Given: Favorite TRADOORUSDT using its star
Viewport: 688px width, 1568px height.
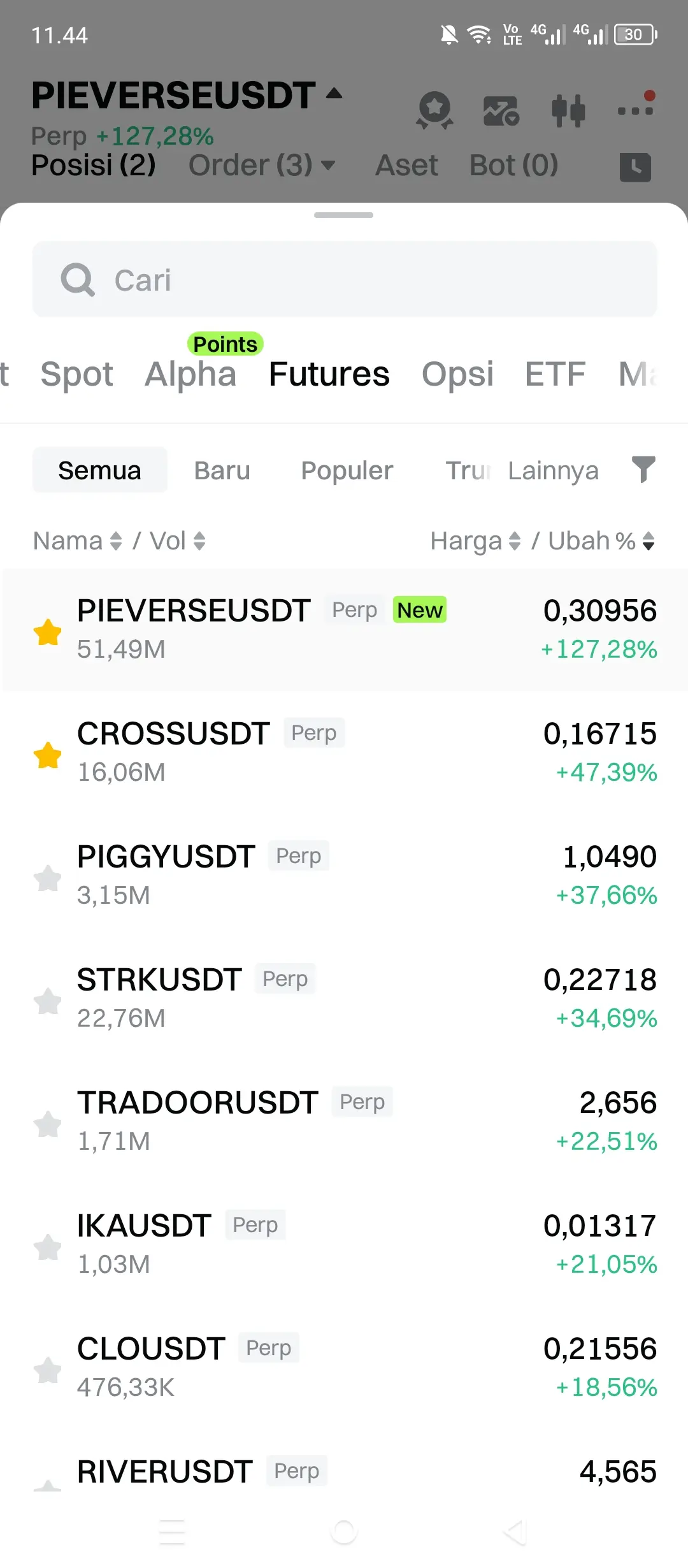Looking at the screenshot, I should point(47,1125).
